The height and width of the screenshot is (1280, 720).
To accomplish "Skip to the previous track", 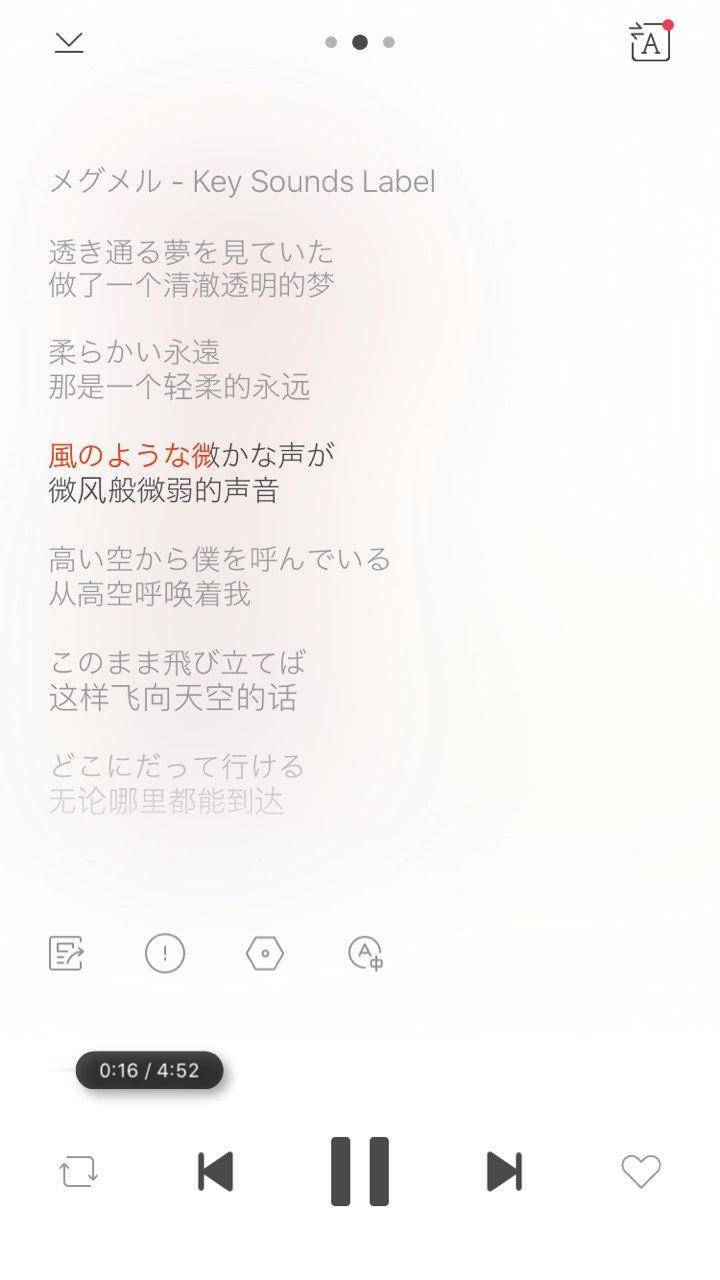I will click(215, 1171).
